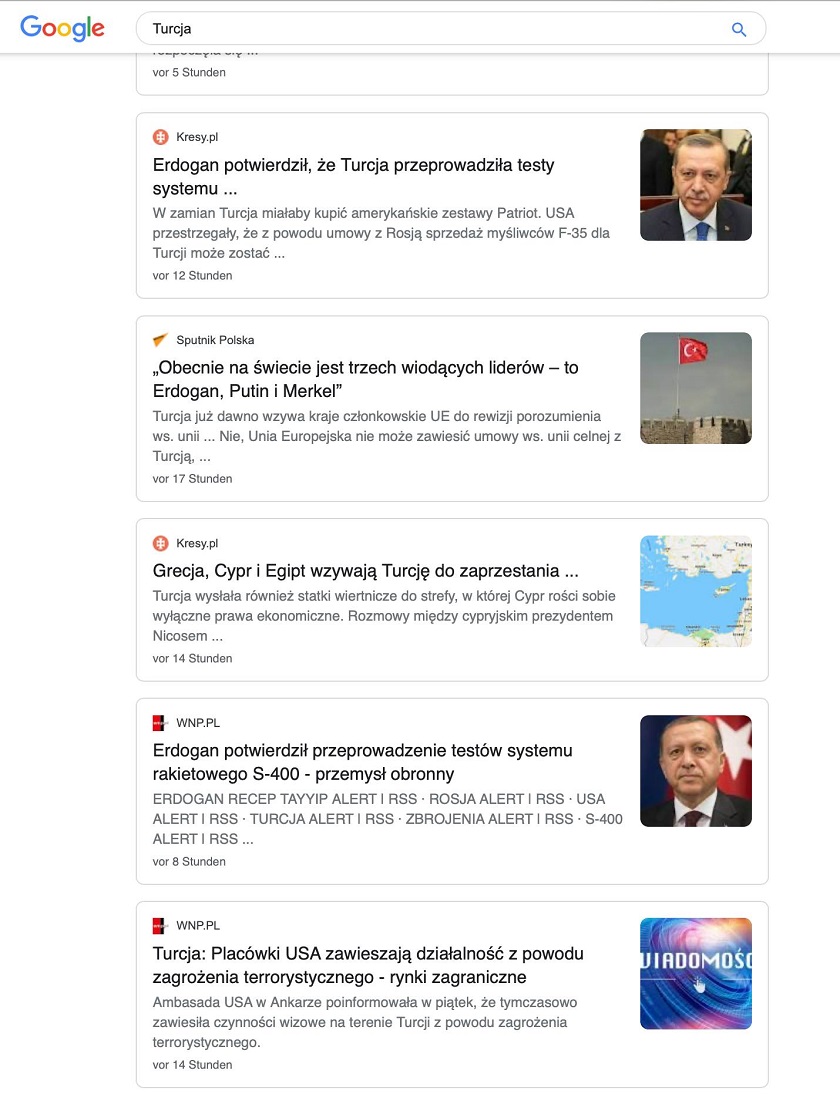This screenshot has width=840, height=1104.
Task: Open Kresy.pl article on Grecja, Cypr i Egipt
Action: 365,571
